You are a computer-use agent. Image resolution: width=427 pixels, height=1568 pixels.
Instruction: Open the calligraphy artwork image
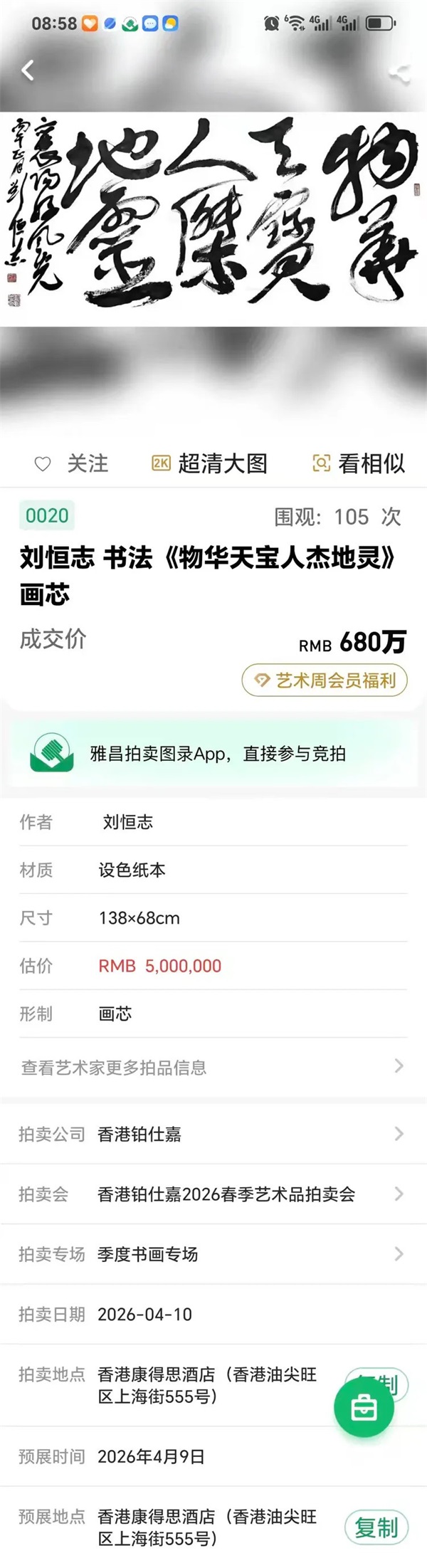(x=213, y=219)
